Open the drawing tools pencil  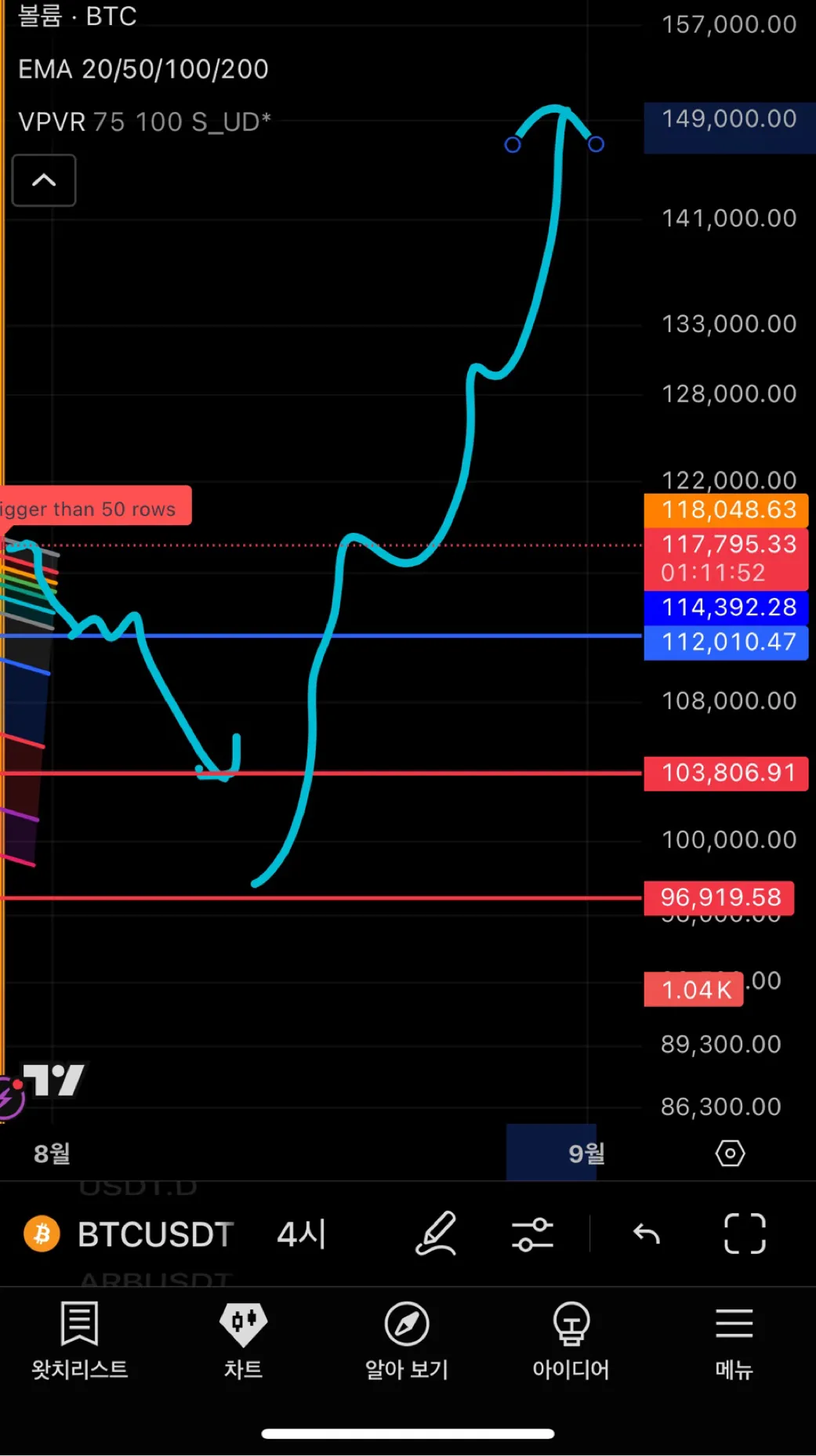pyautogui.click(x=436, y=1234)
